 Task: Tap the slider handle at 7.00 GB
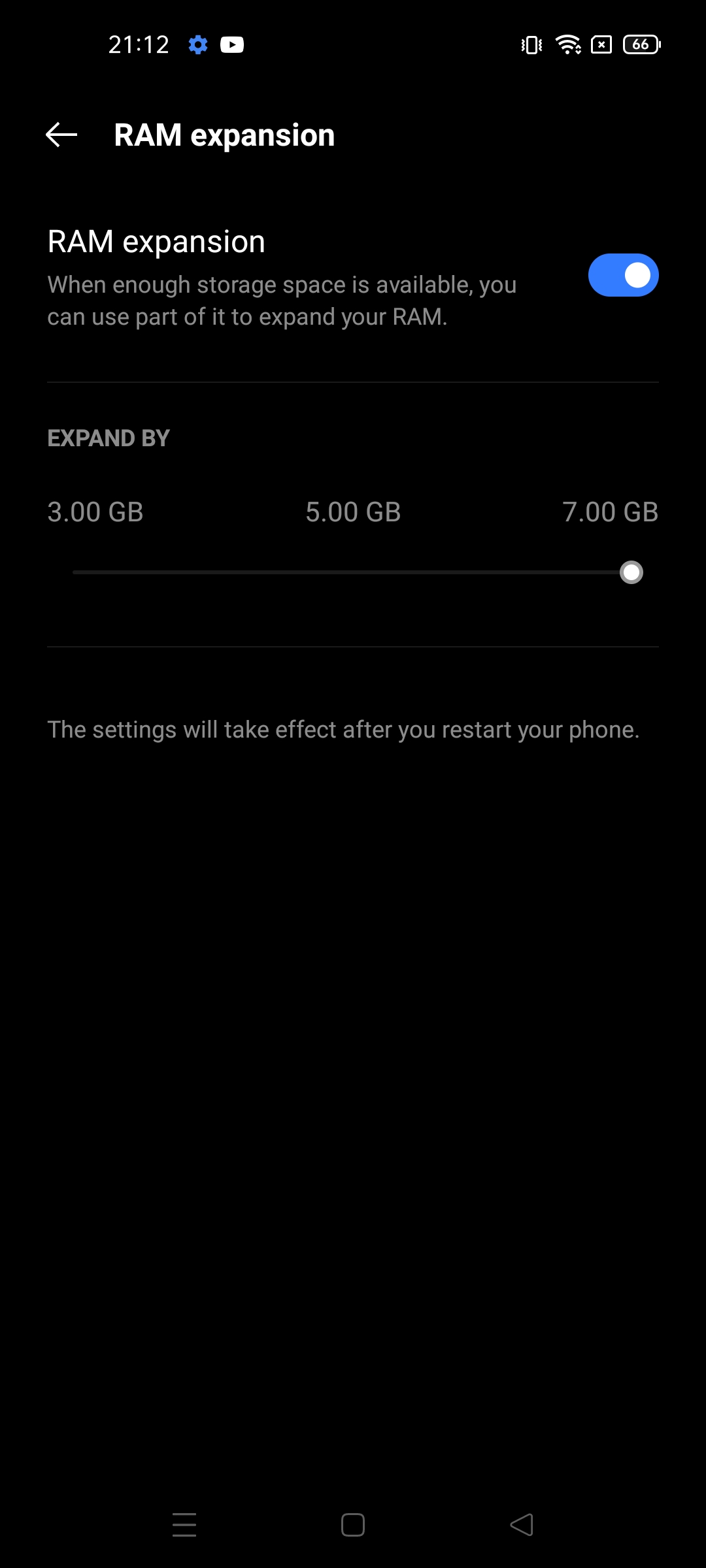[x=631, y=572]
